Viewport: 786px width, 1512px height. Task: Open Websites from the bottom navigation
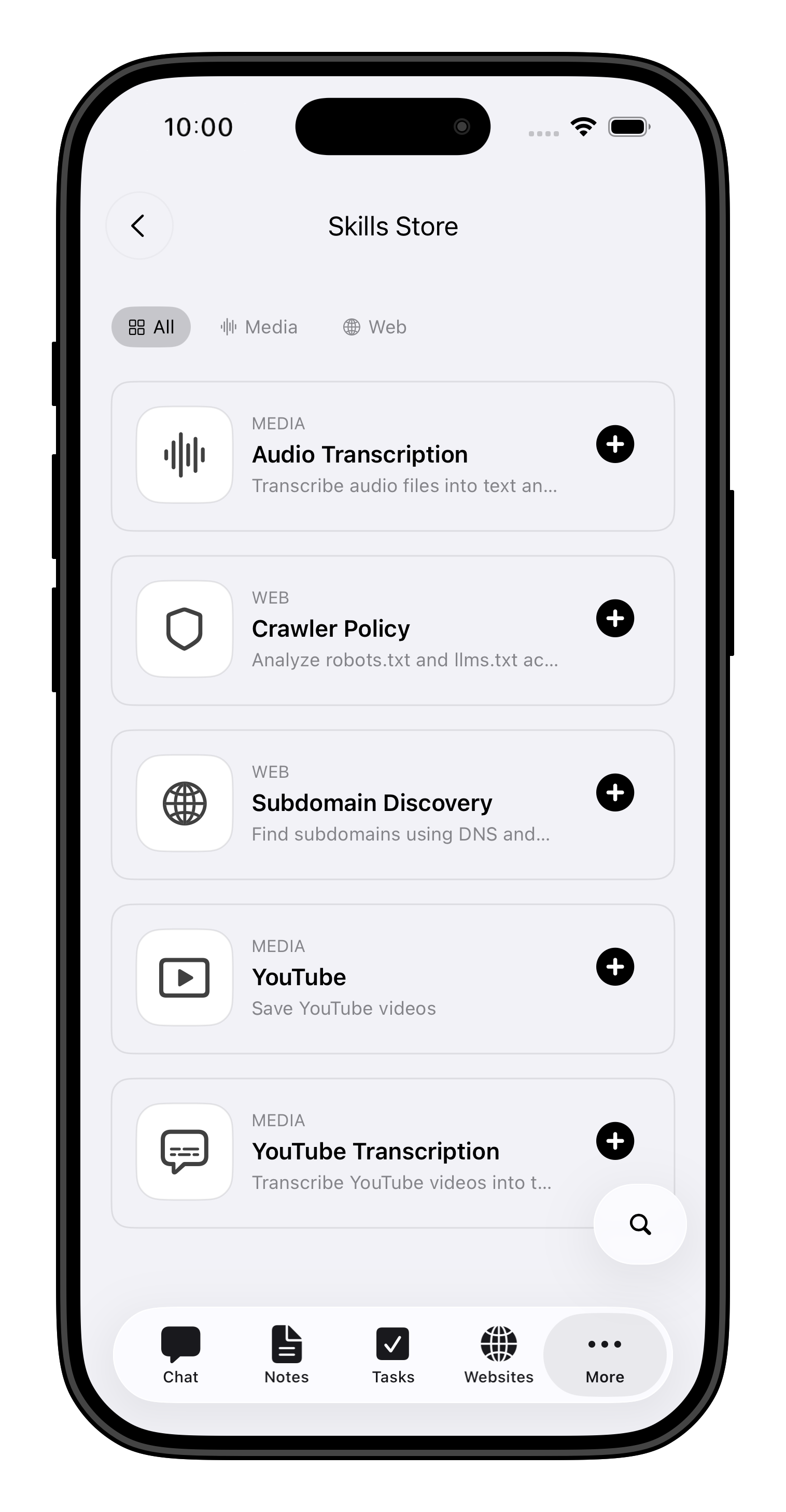[498, 1355]
